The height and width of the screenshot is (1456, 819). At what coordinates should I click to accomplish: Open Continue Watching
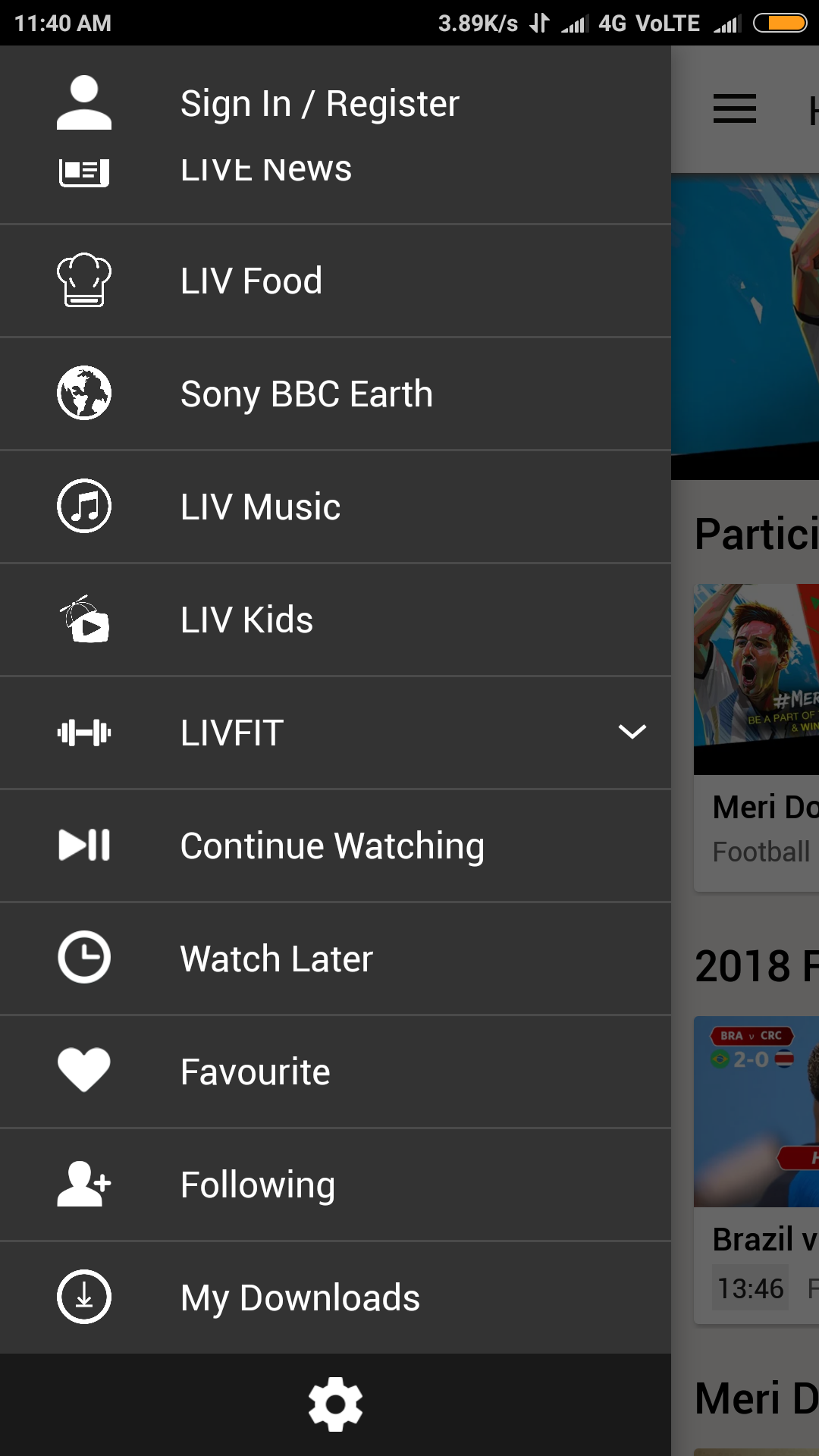pyautogui.click(x=332, y=846)
